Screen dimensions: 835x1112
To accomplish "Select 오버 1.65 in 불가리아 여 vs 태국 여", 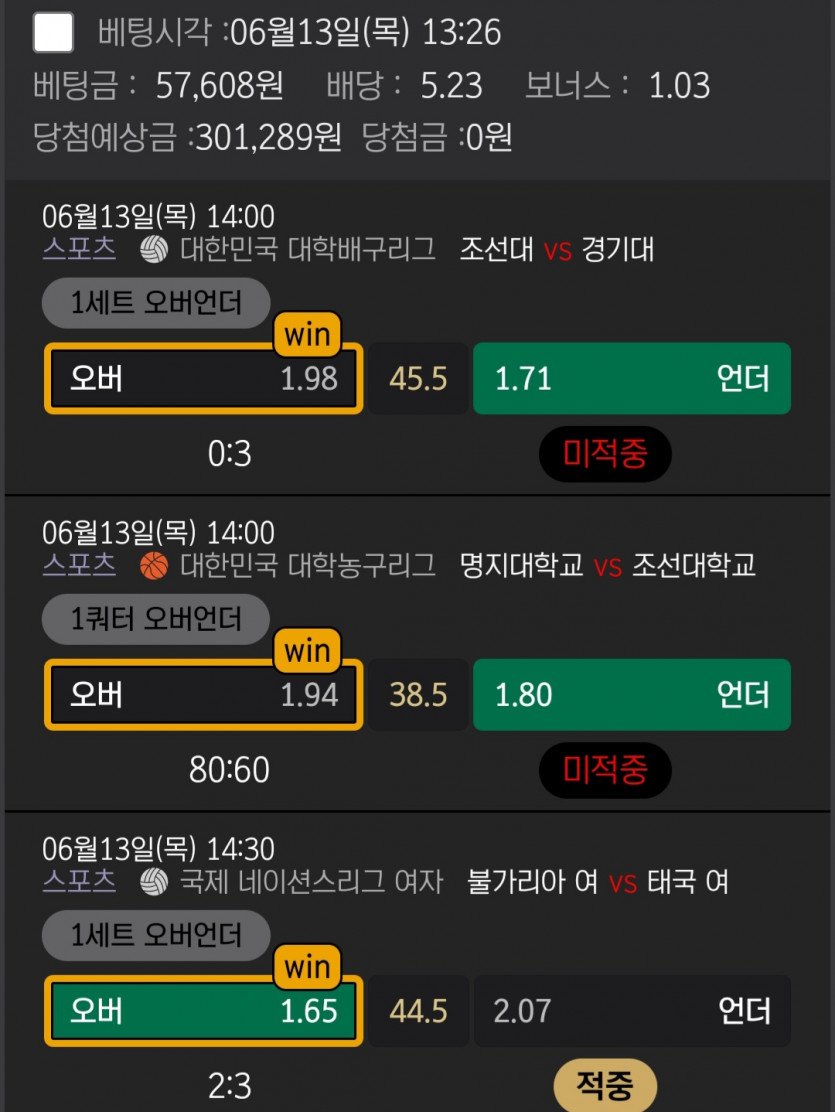I will click(204, 1011).
